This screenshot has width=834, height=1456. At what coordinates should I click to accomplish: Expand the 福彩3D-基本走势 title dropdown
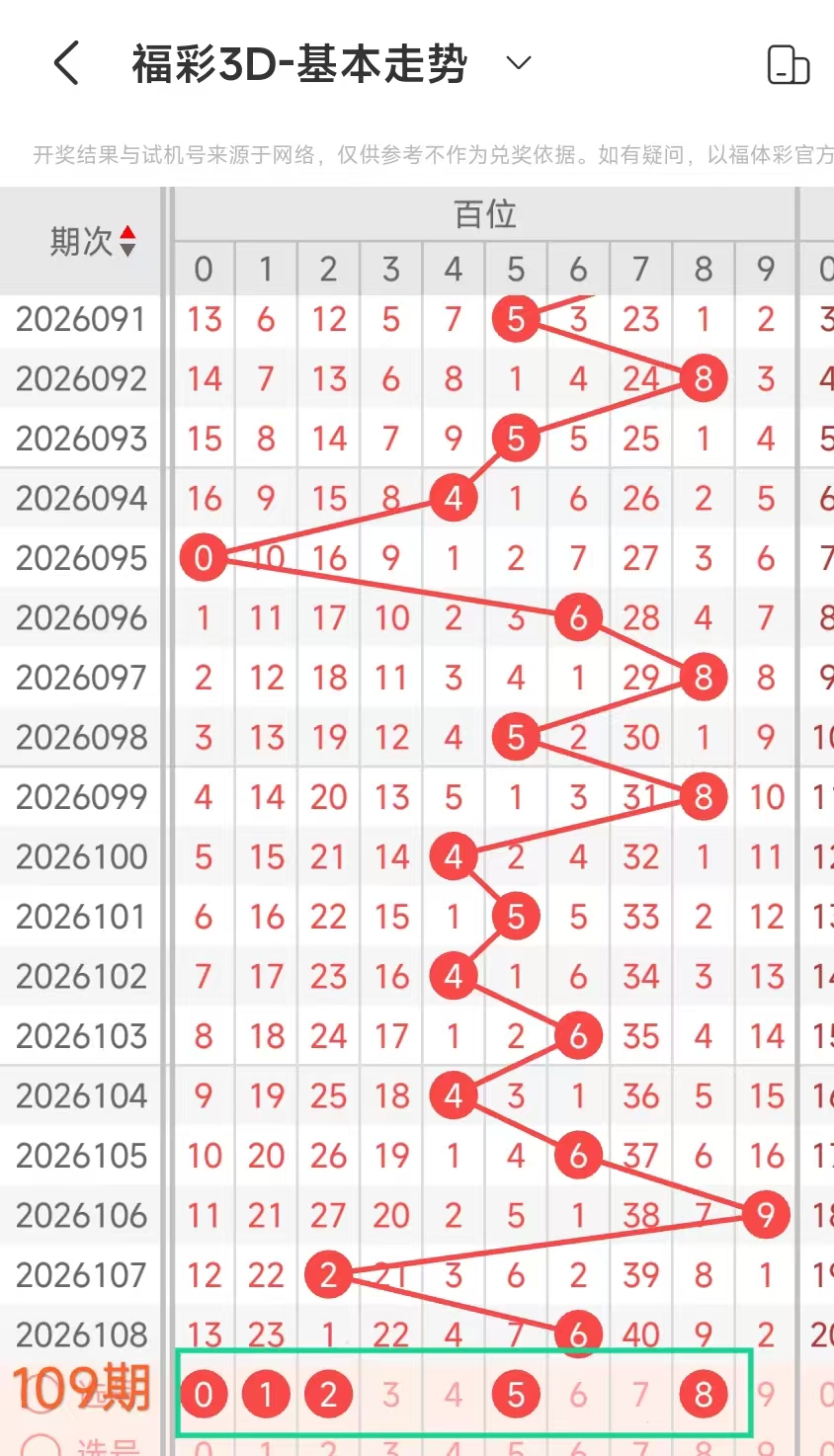[x=519, y=64]
